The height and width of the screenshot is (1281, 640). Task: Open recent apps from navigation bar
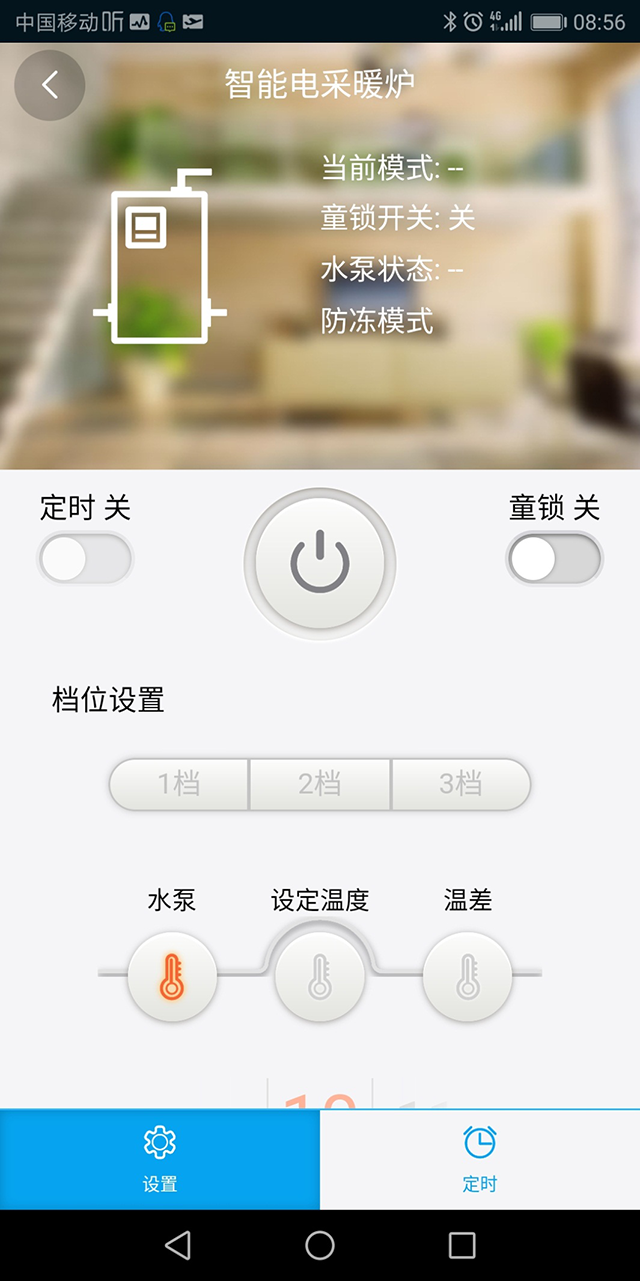click(462, 1245)
